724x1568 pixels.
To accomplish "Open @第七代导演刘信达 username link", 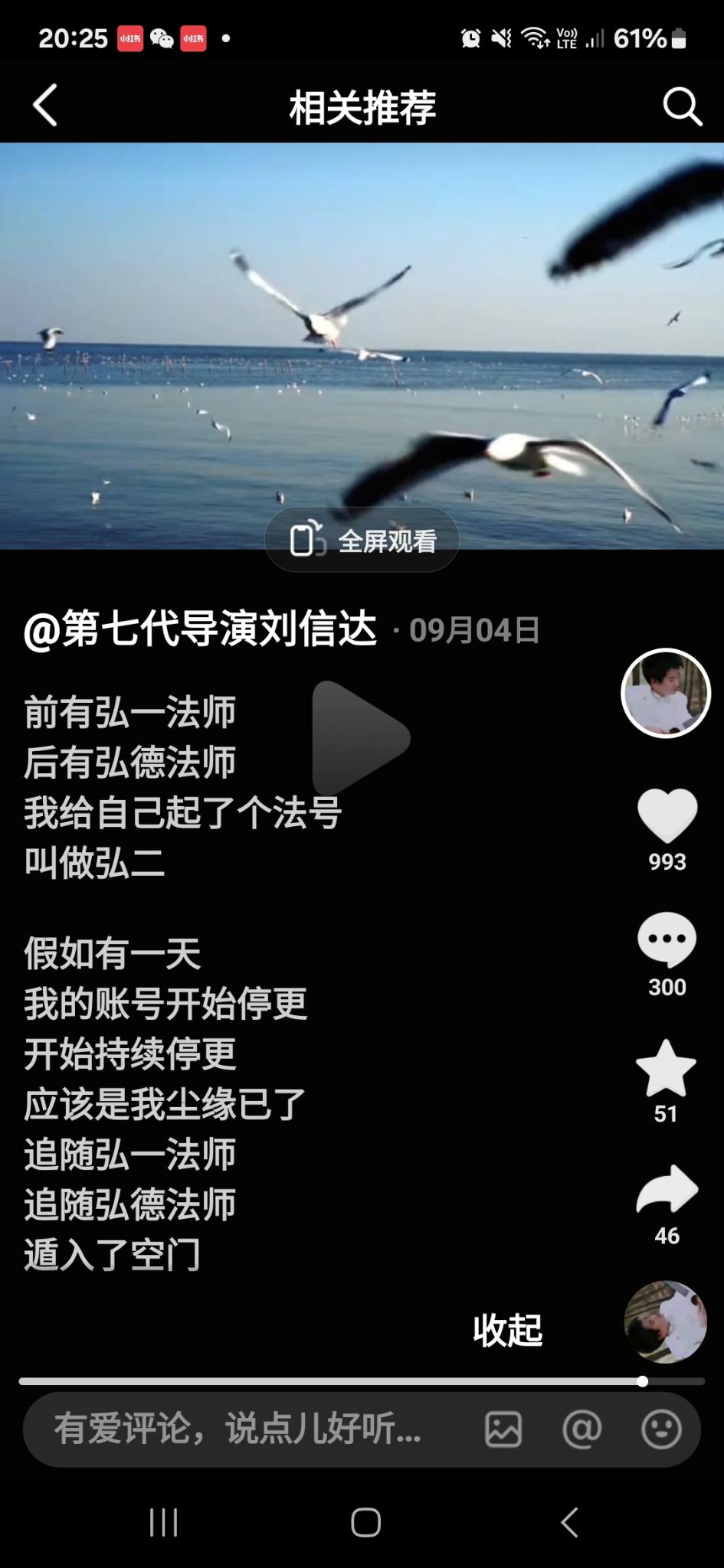I will [201, 629].
